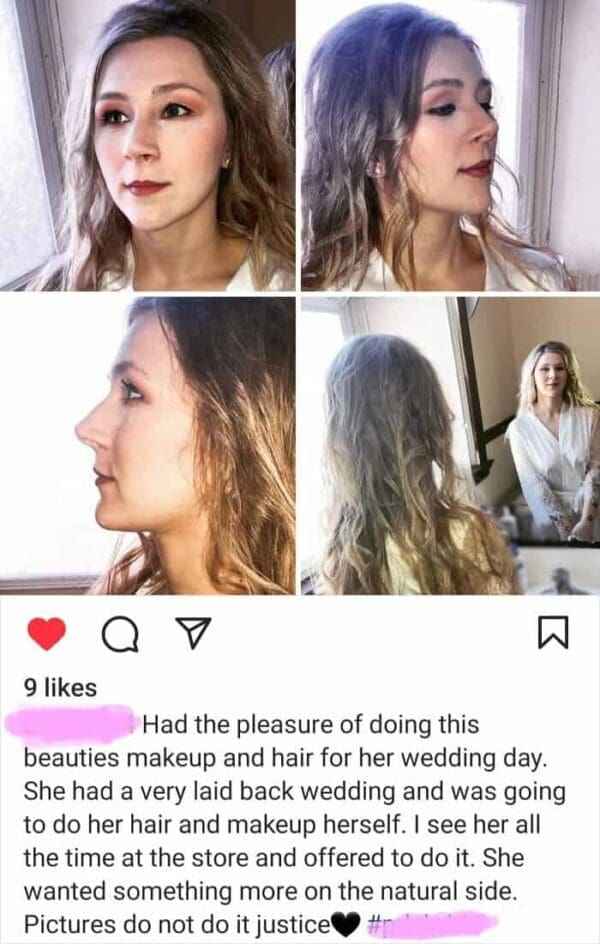This screenshot has width=600, height=944.
Task: View the 9 likes list
Action: (x=59, y=687)
